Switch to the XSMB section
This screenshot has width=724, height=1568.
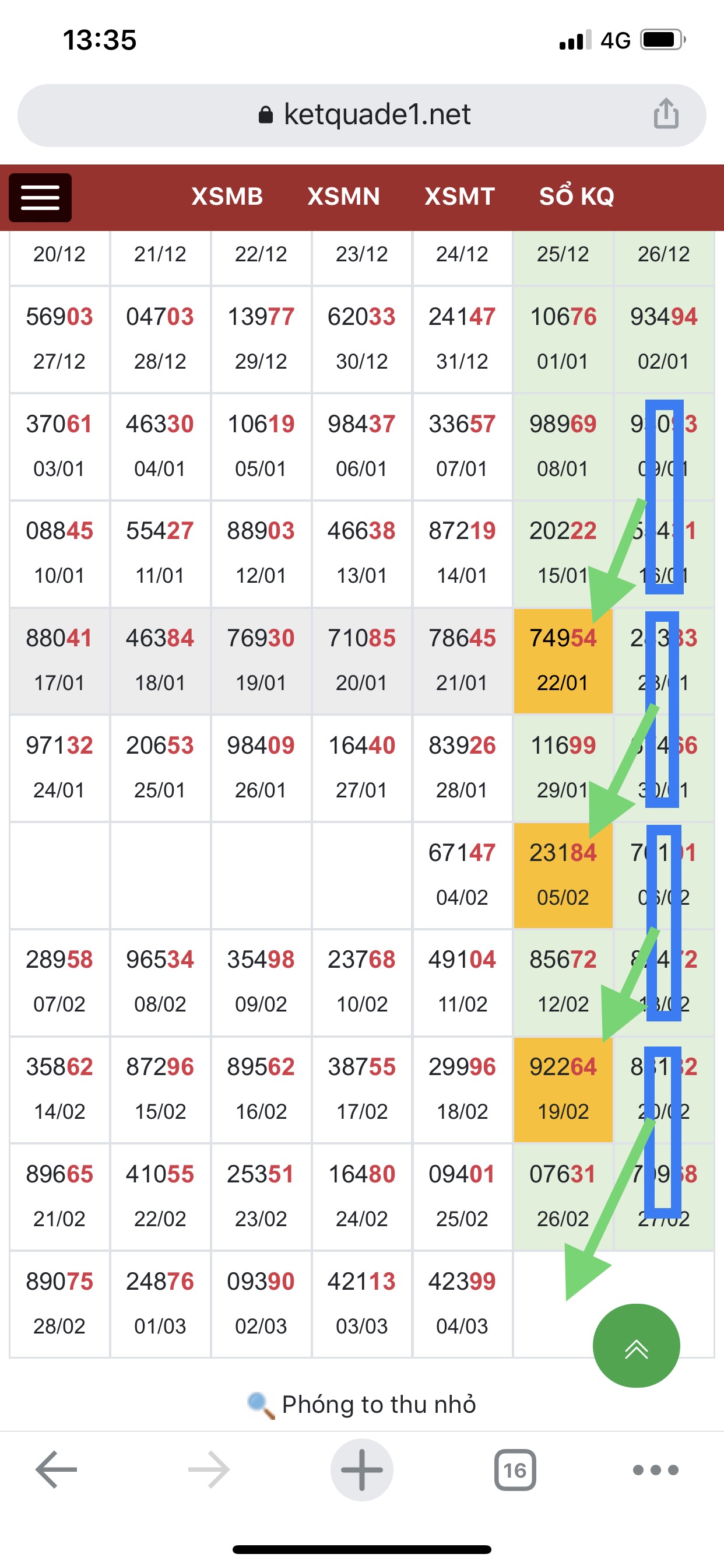(227, 197)
